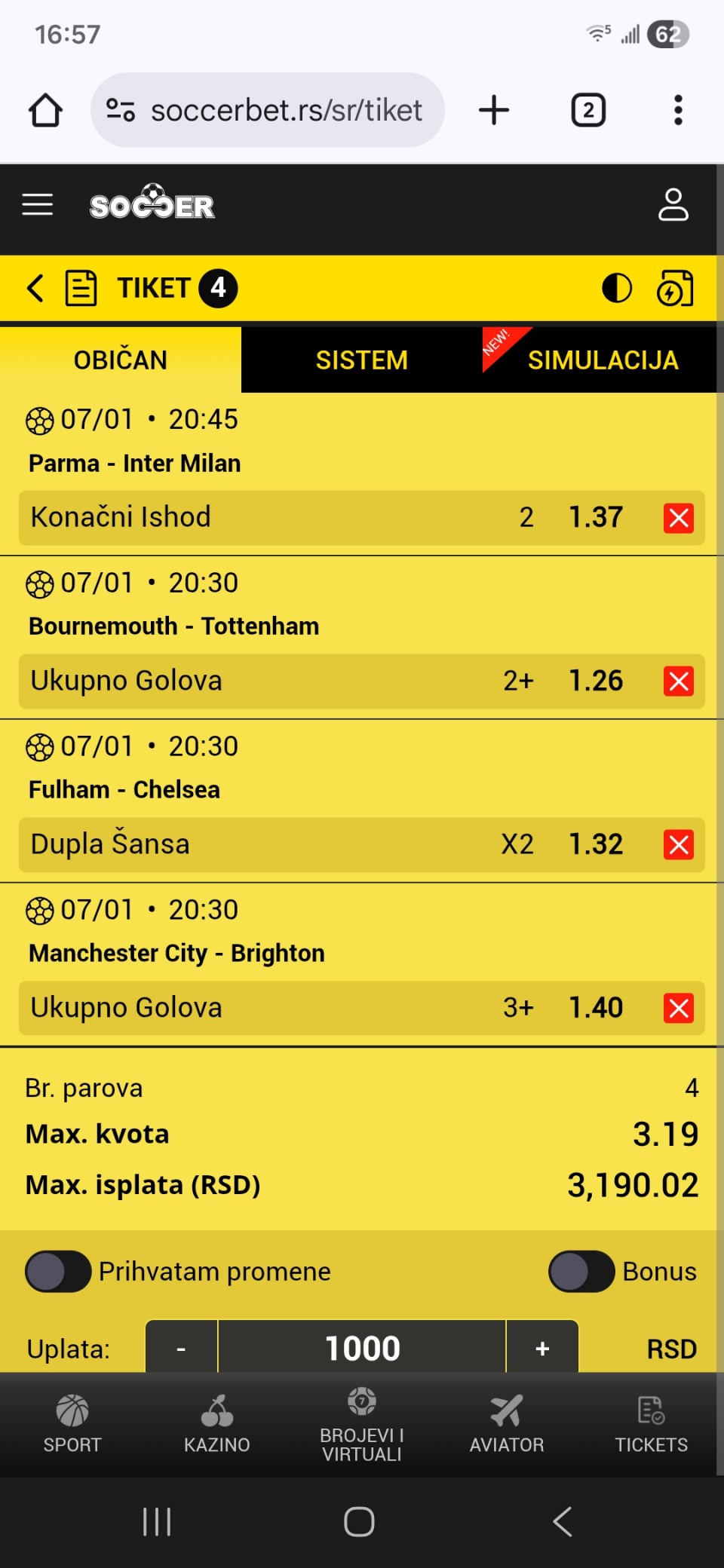Remove Parma - Inter Milan bet from ticket
The height and width of the screenshot is (1568, 724).
[x=678, y=518]
